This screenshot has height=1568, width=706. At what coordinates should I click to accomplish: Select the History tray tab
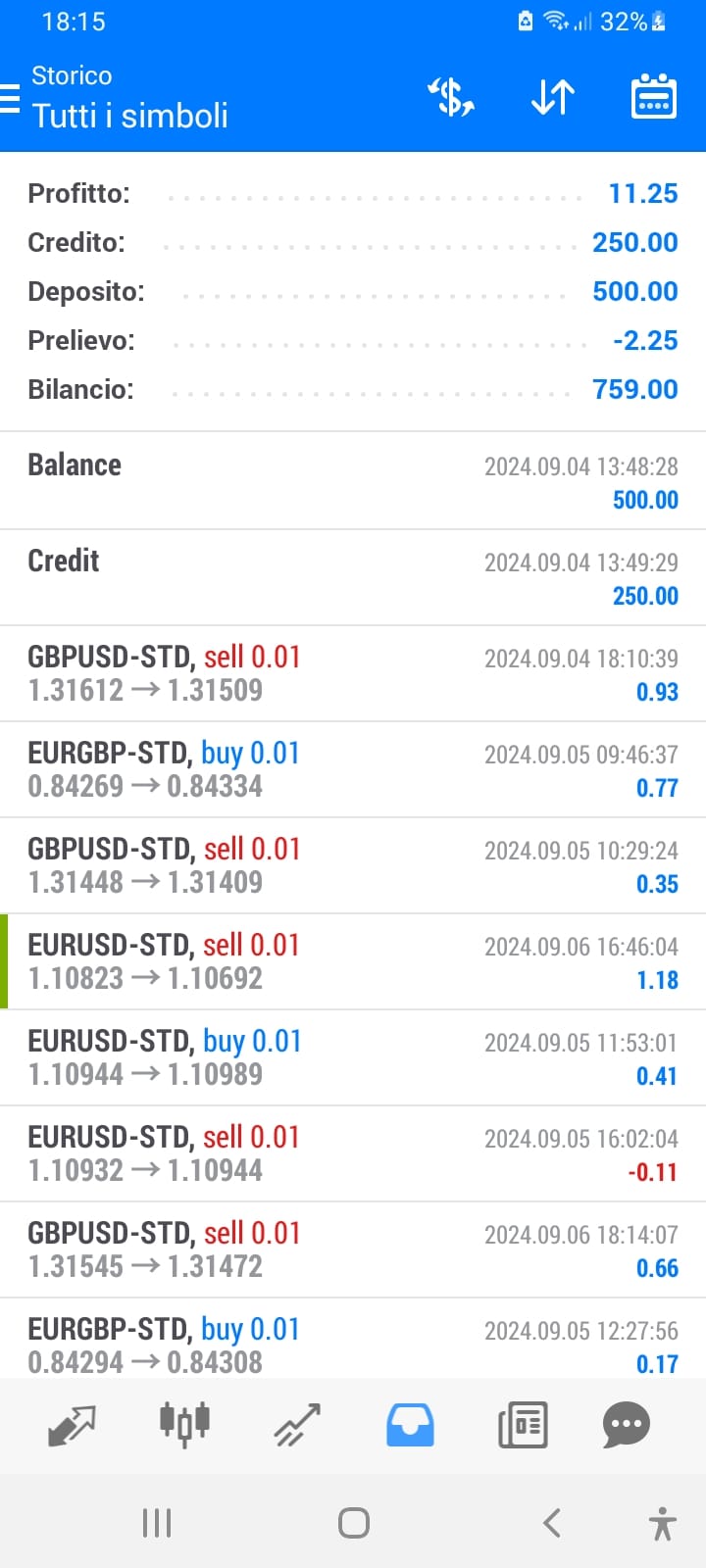click(x=410, y=1426)
